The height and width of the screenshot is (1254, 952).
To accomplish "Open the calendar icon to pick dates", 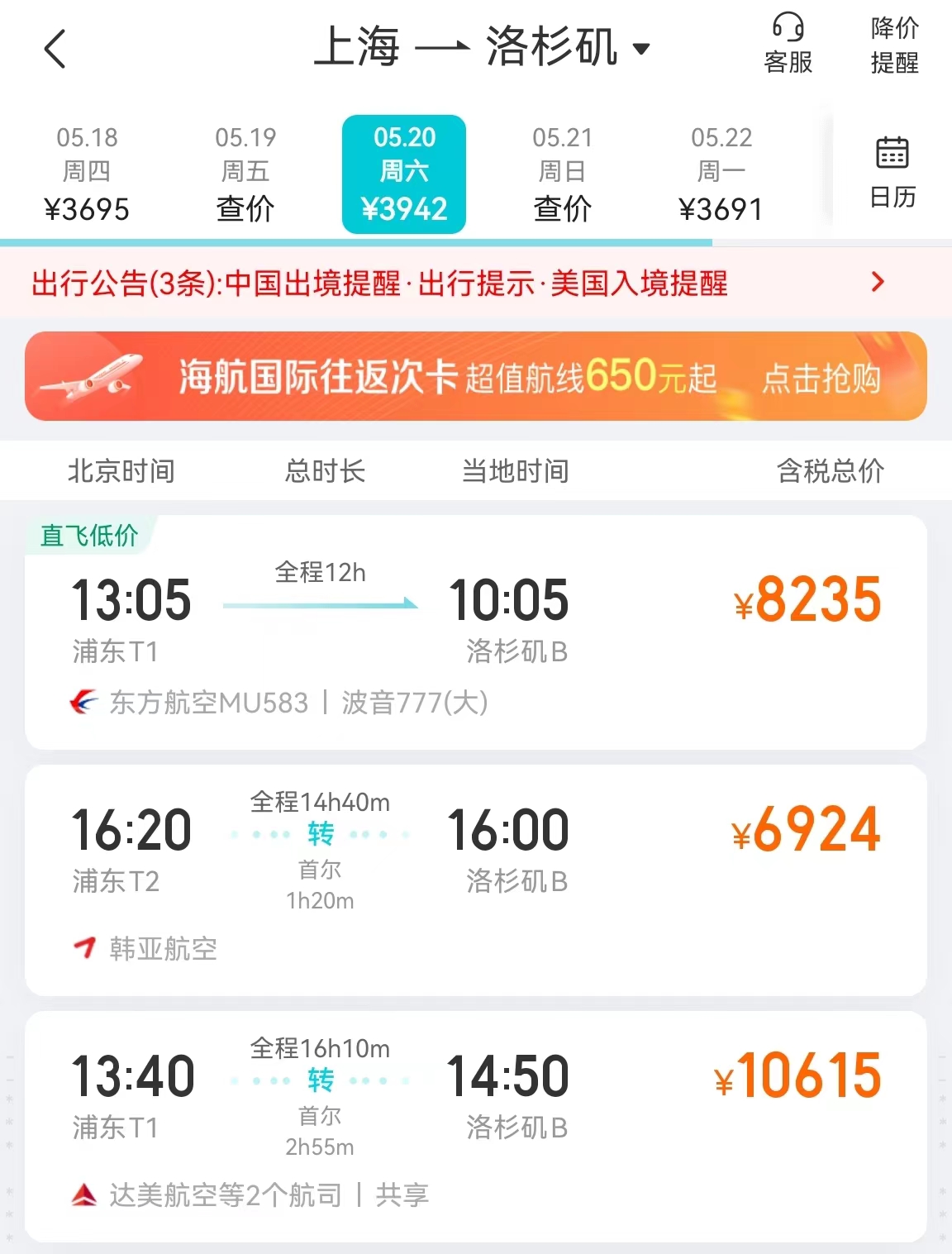I will click(892, 154).
